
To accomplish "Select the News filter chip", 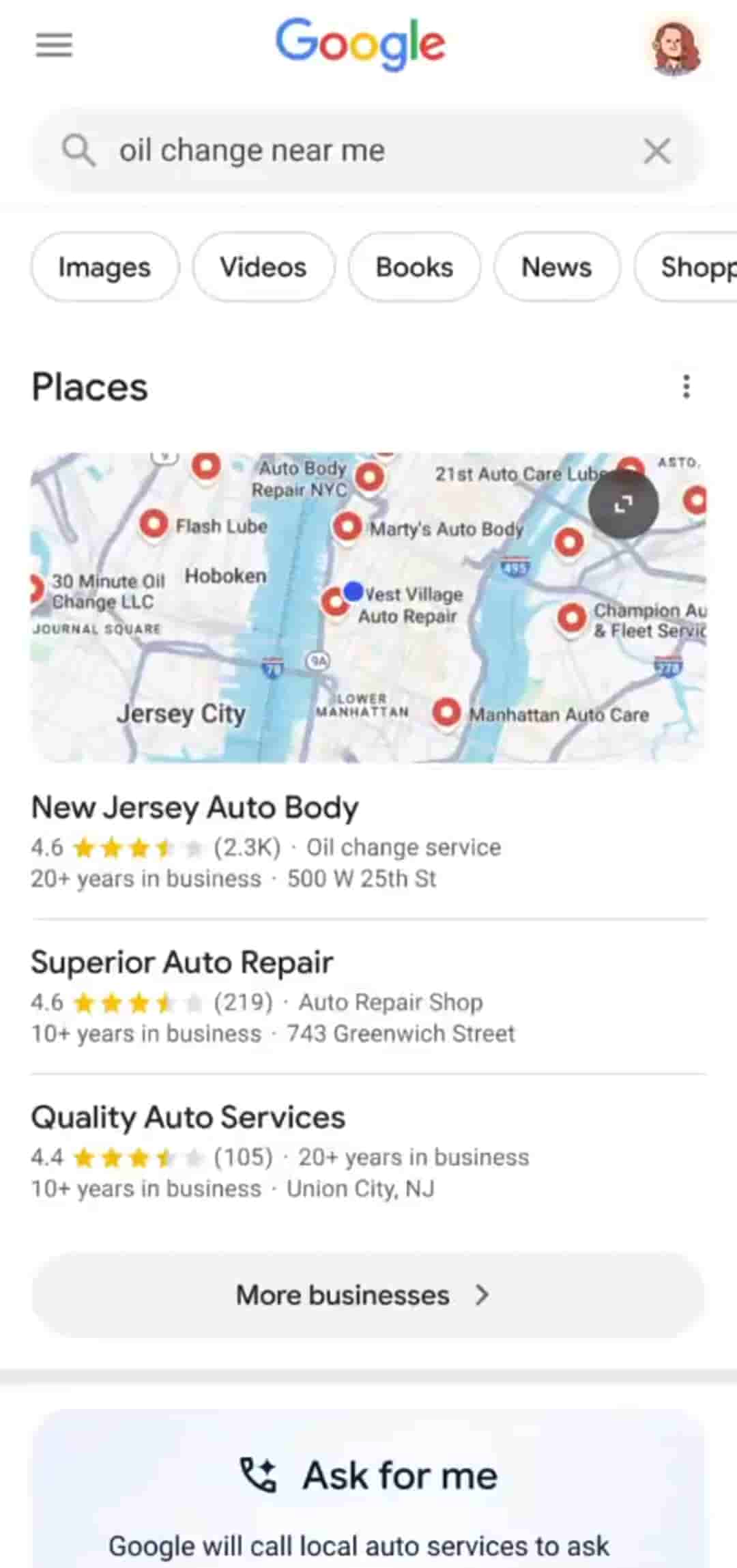I will (x=556, y=267).
